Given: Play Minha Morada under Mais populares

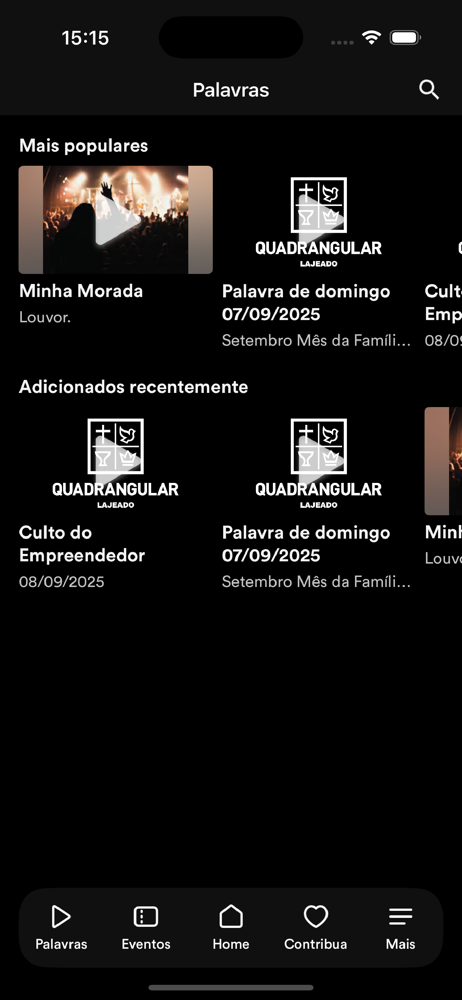Looking at the screenshot, I should (116, 220).
